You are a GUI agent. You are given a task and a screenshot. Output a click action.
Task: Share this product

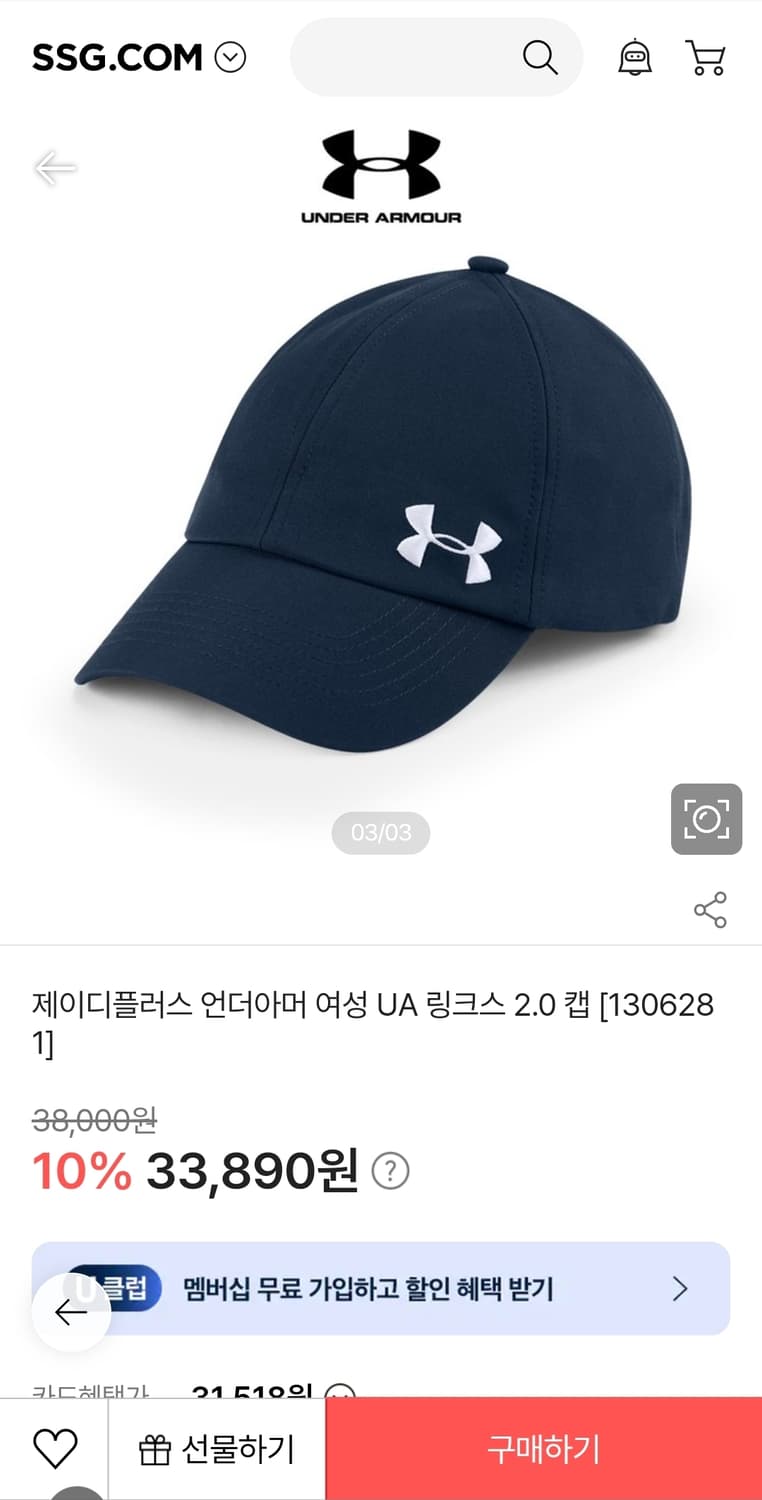710,910
